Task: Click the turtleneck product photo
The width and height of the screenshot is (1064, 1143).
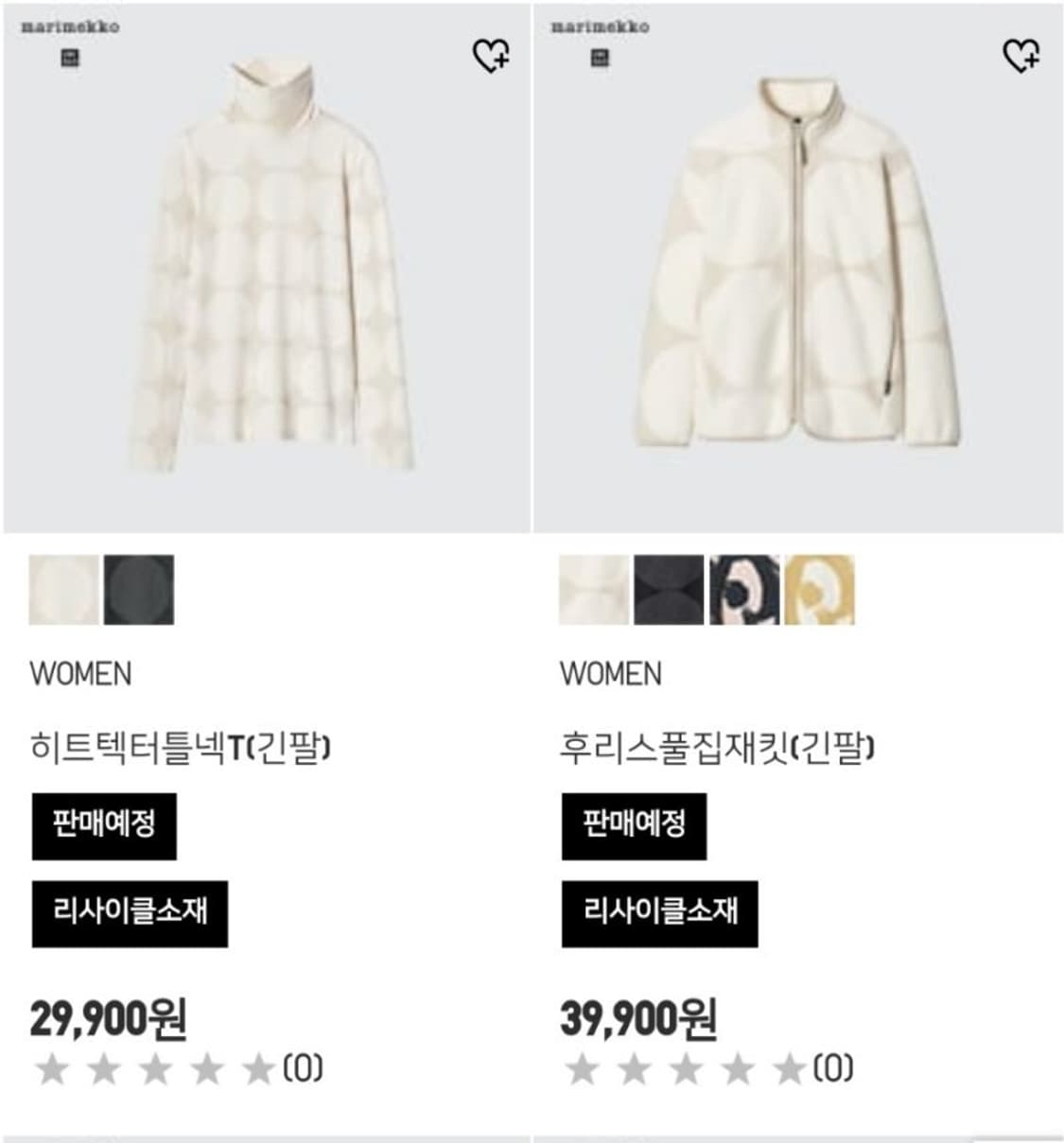Action: point(265,274)
